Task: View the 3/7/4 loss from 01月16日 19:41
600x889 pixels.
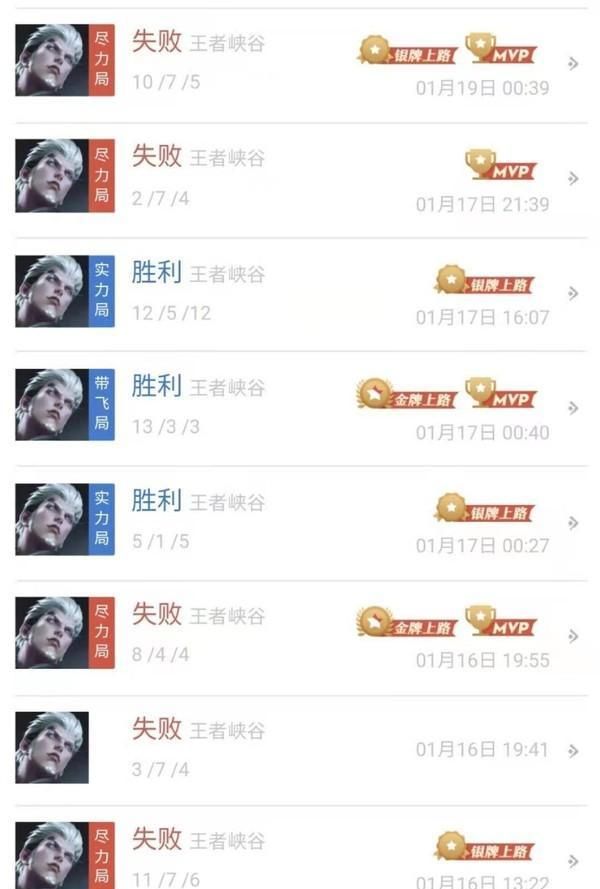Action: click(300, 750)
